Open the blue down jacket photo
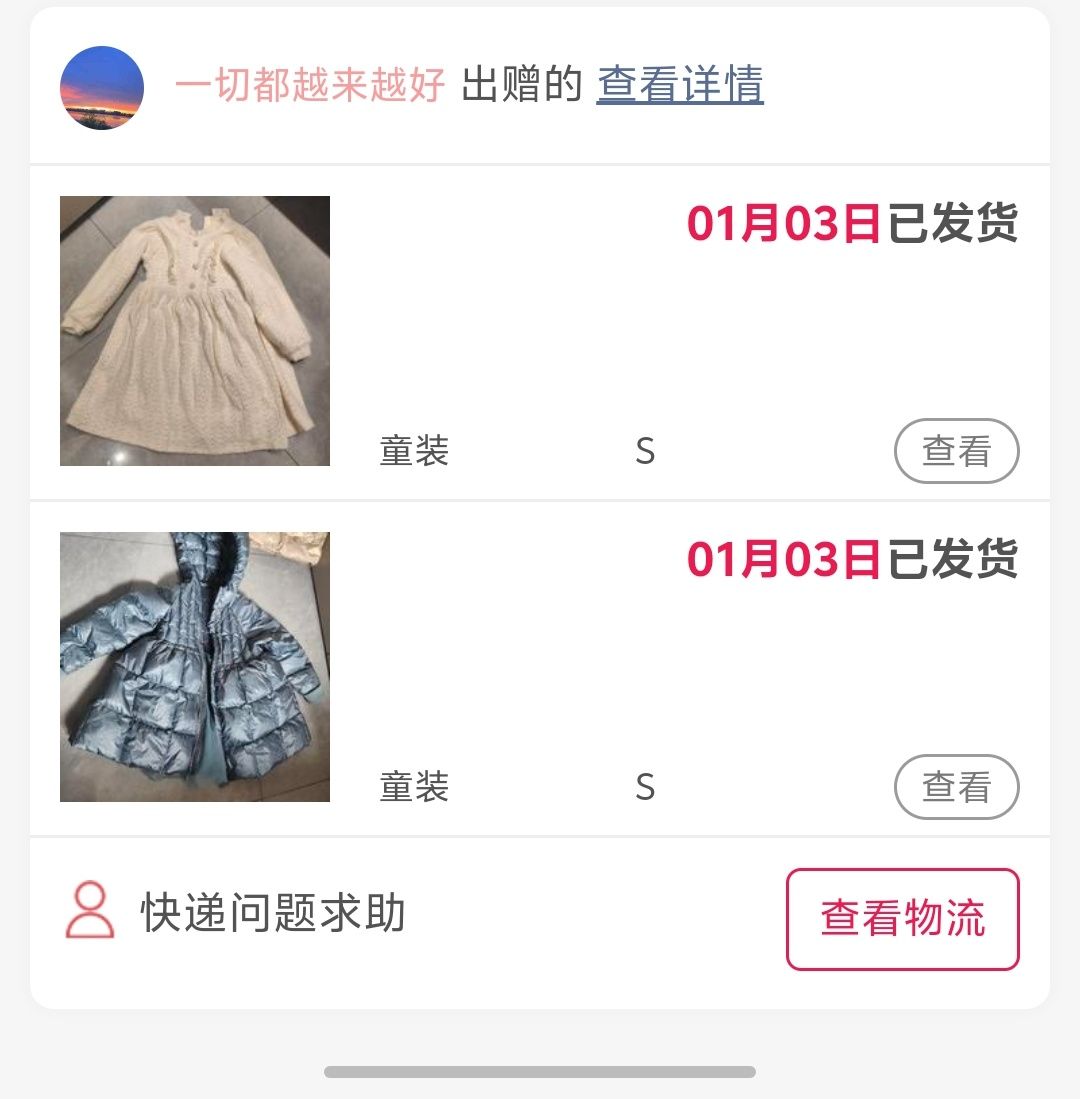Screen dimensions: 1080x1099 (x=195, y=667)
